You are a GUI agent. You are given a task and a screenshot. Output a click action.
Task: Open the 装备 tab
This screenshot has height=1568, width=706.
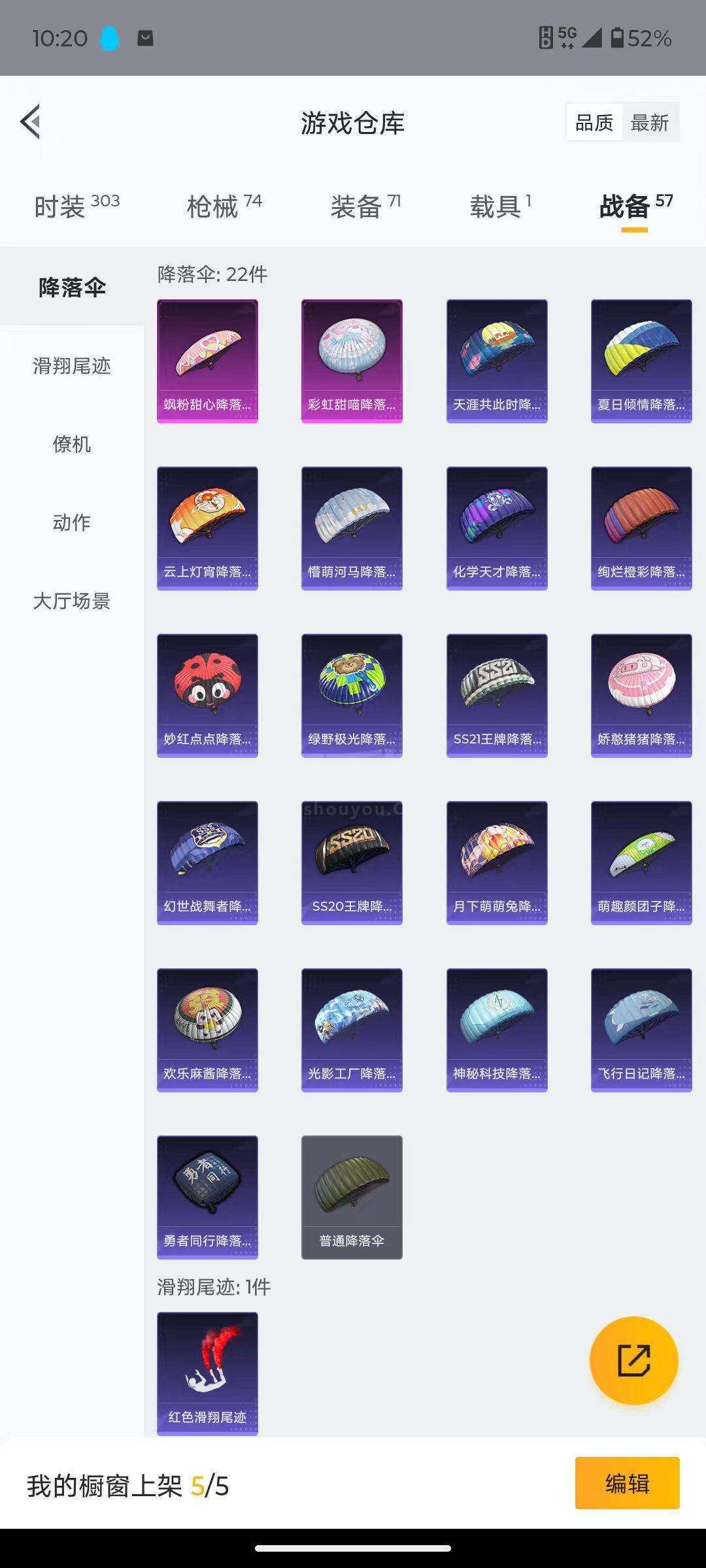click(365, 206)
